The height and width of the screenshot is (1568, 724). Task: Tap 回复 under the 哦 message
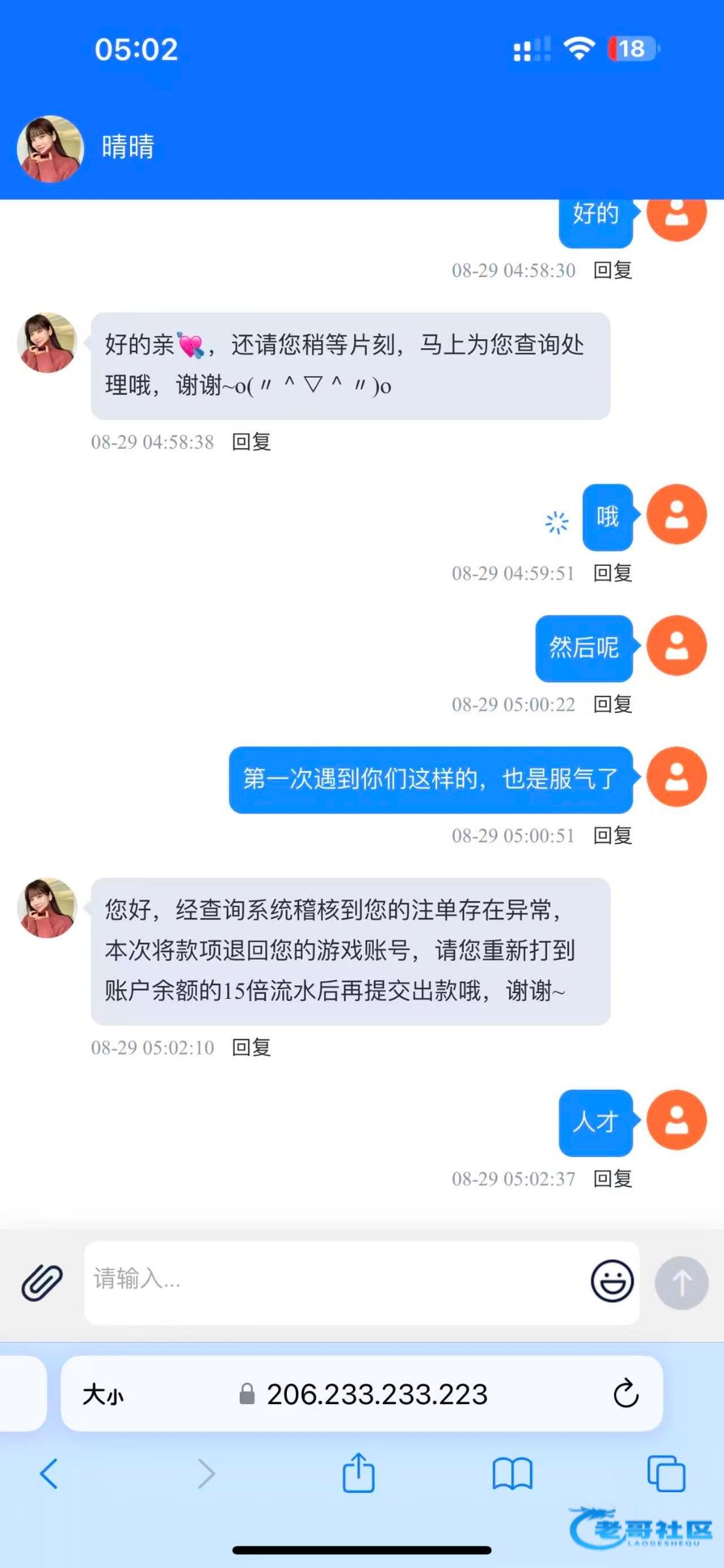coord(612,574)
